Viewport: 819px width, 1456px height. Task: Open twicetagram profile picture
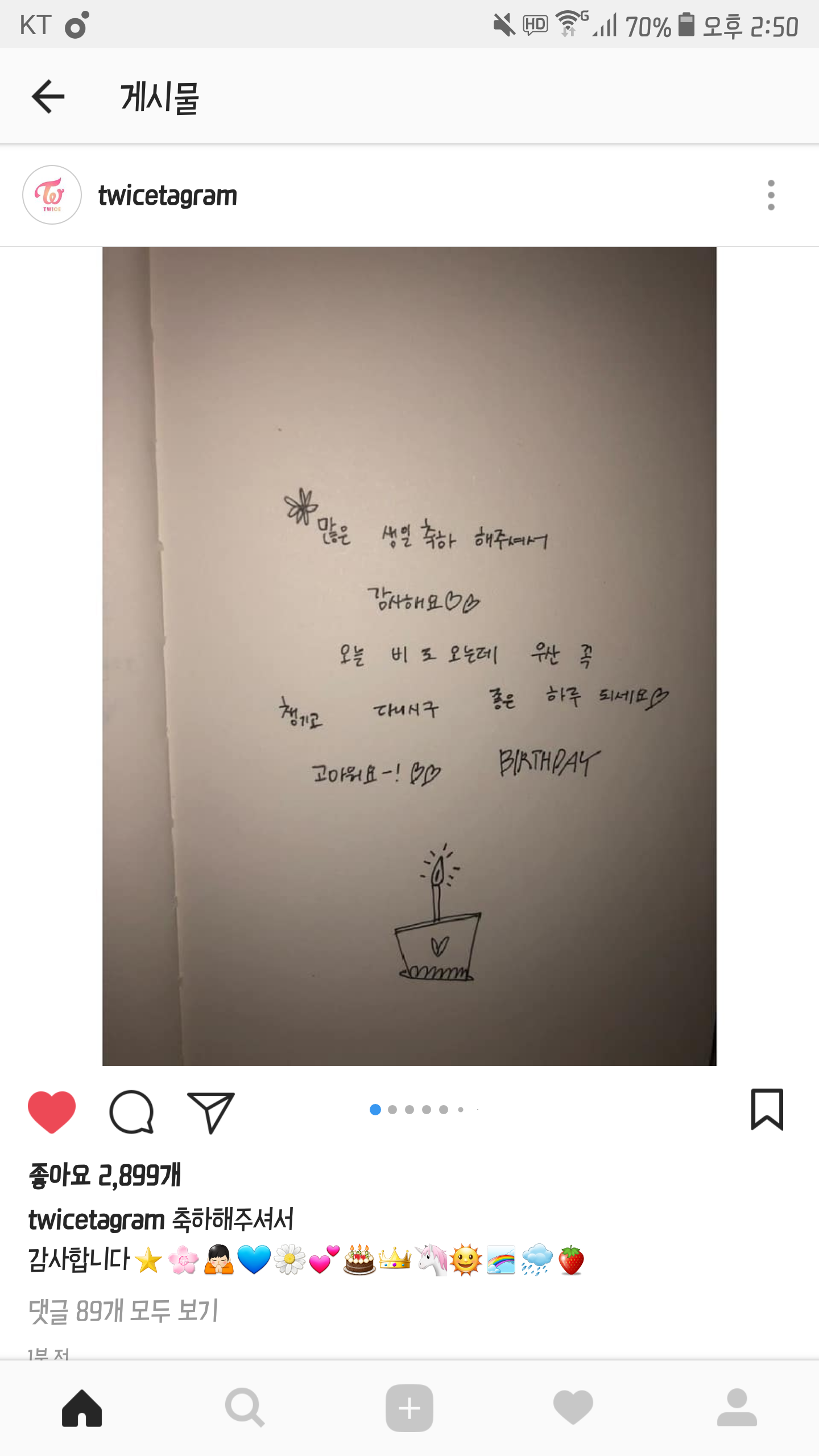52,195
